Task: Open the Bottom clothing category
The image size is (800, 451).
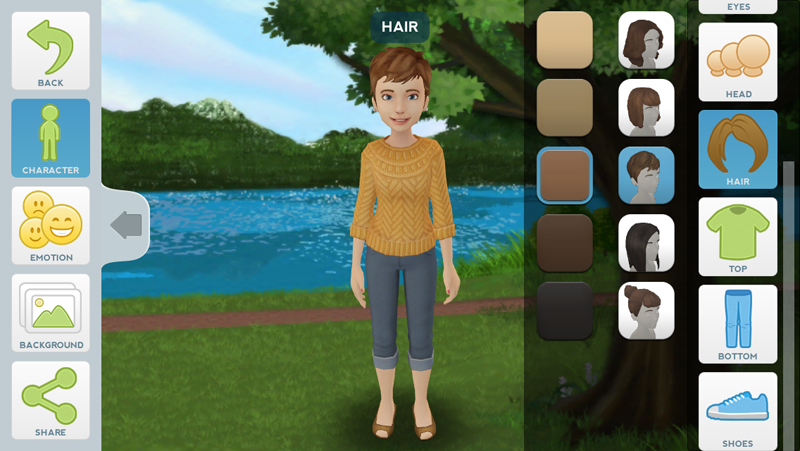Action: pyautogui.click(x=738, y=324)
